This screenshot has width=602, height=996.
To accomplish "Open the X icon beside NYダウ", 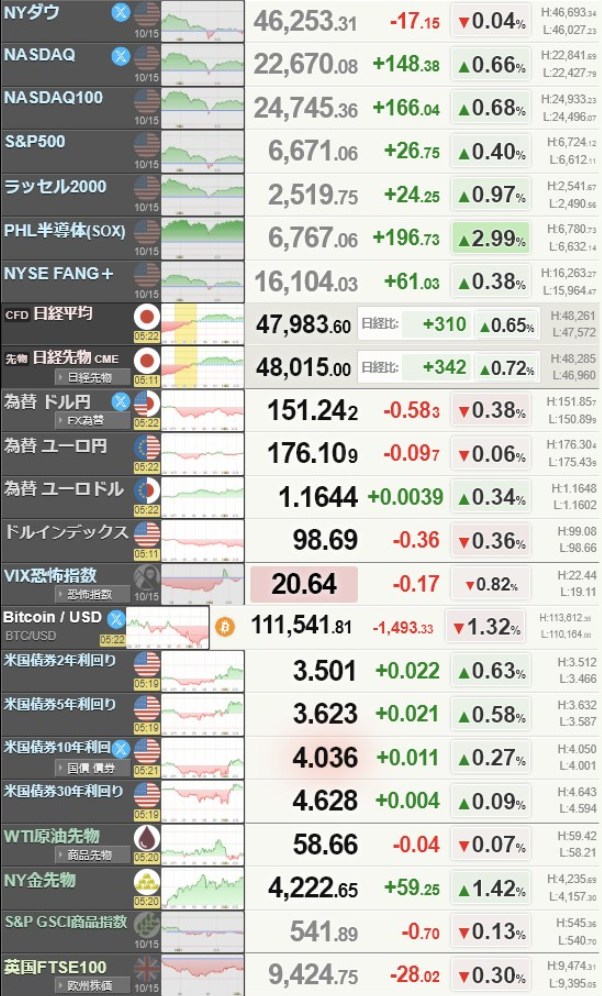I will 121,13.
